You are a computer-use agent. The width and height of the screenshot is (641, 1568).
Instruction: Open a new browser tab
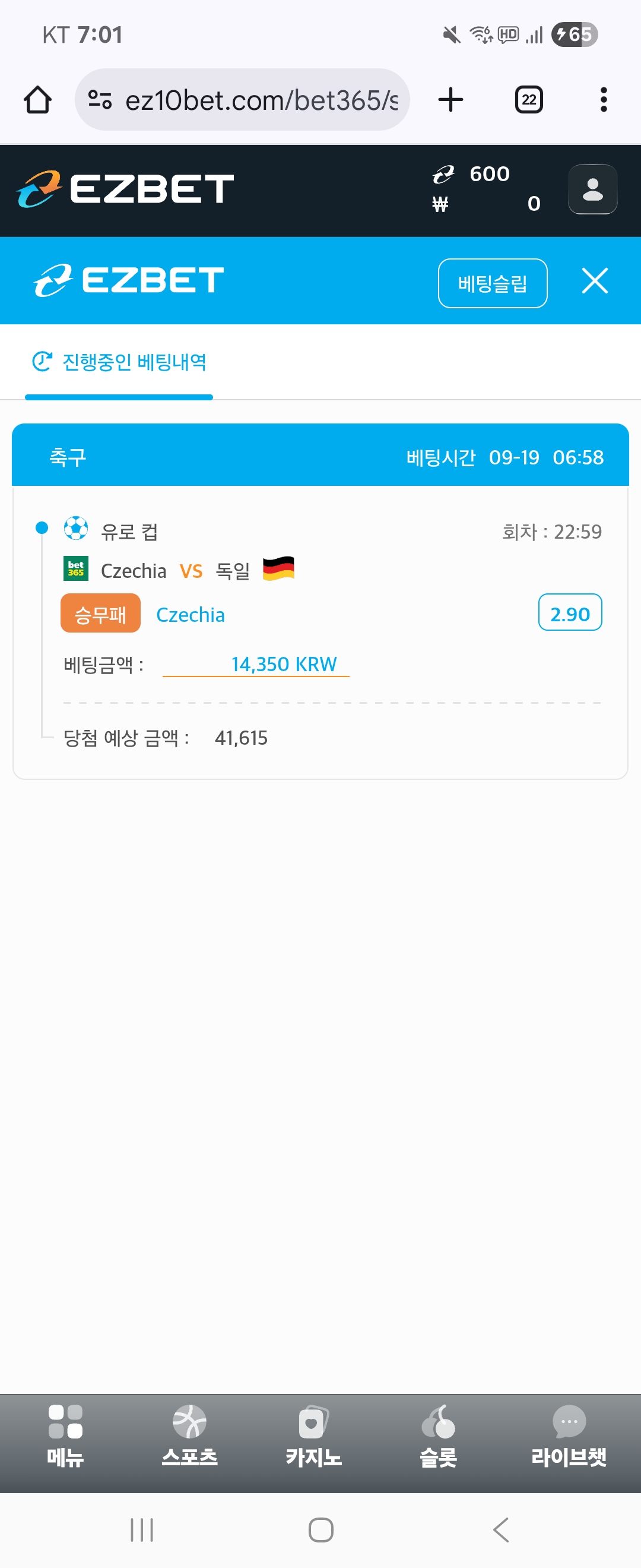tap(450, 100)
